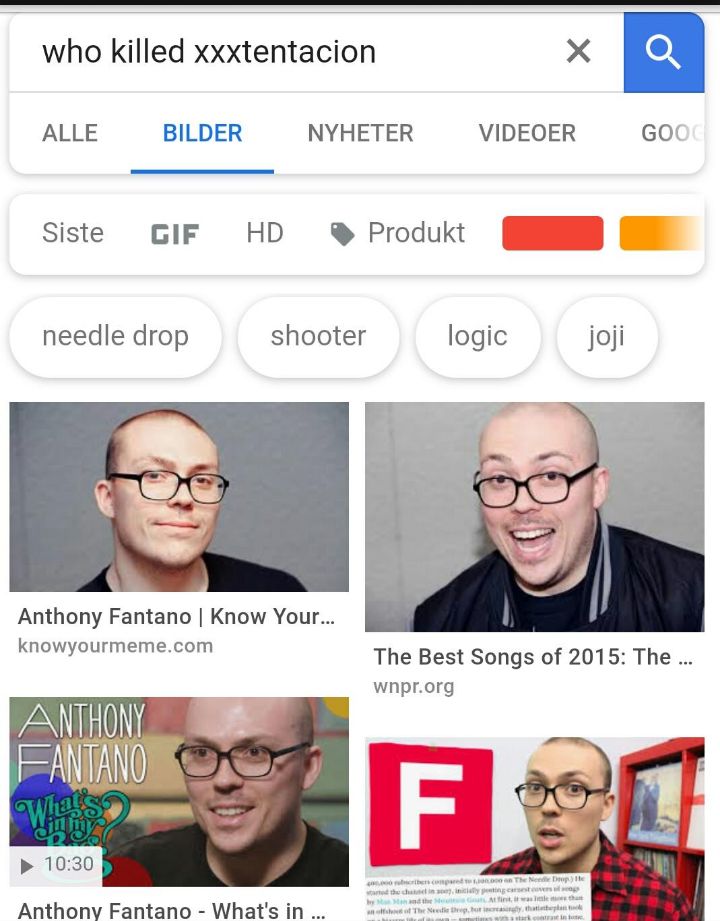Viewport: 720px width, 921px height.
Task: Choose the joji suggestion chip
Action: [606, 337]
